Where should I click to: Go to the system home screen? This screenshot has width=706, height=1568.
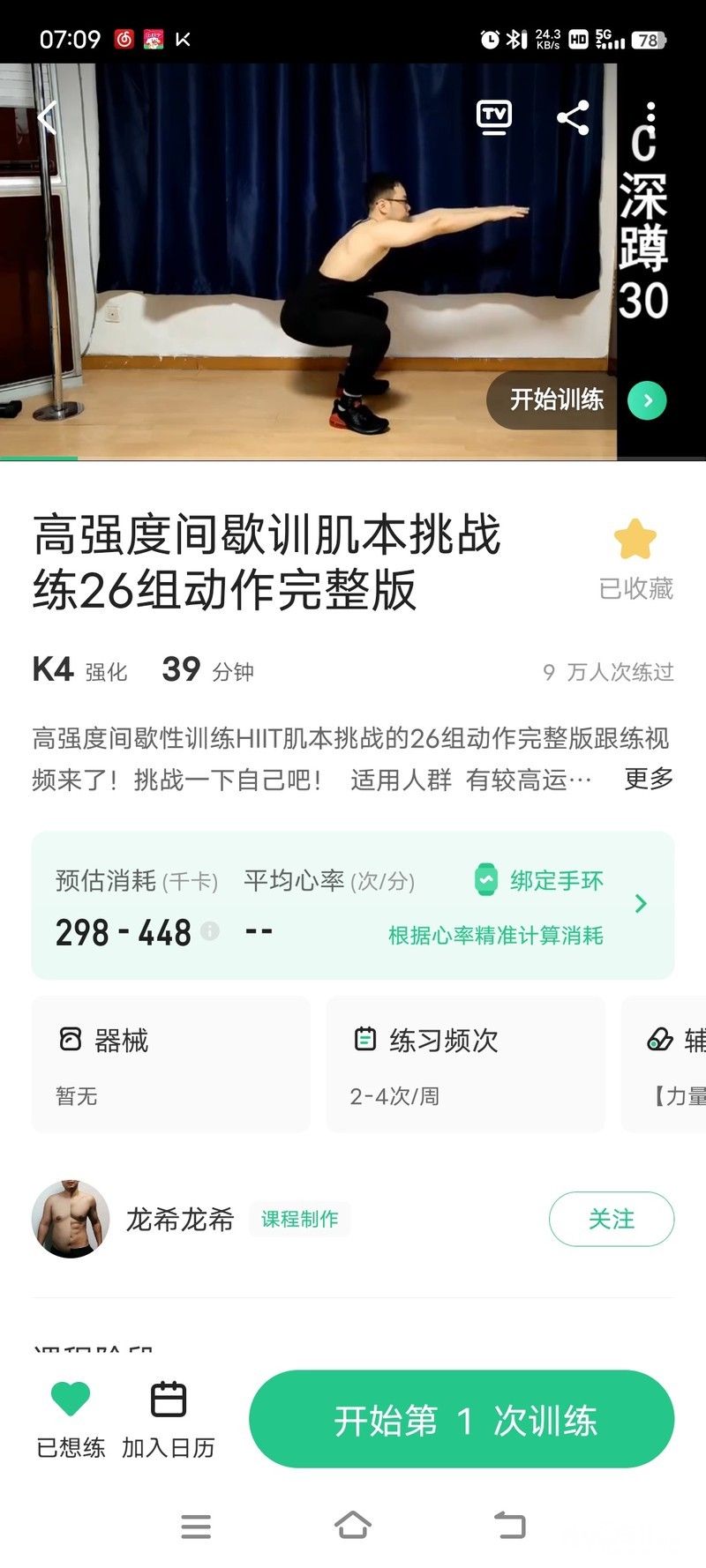tap(353, 1525)
